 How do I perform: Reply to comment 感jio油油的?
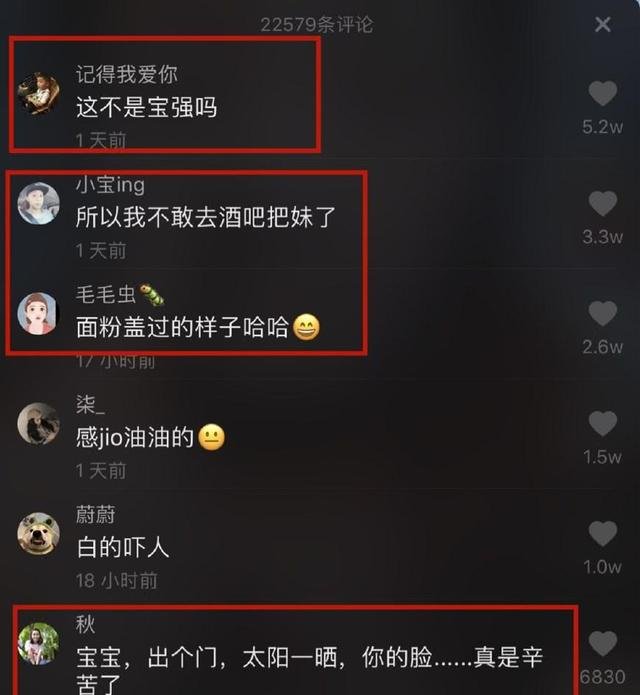click(134, 437)
